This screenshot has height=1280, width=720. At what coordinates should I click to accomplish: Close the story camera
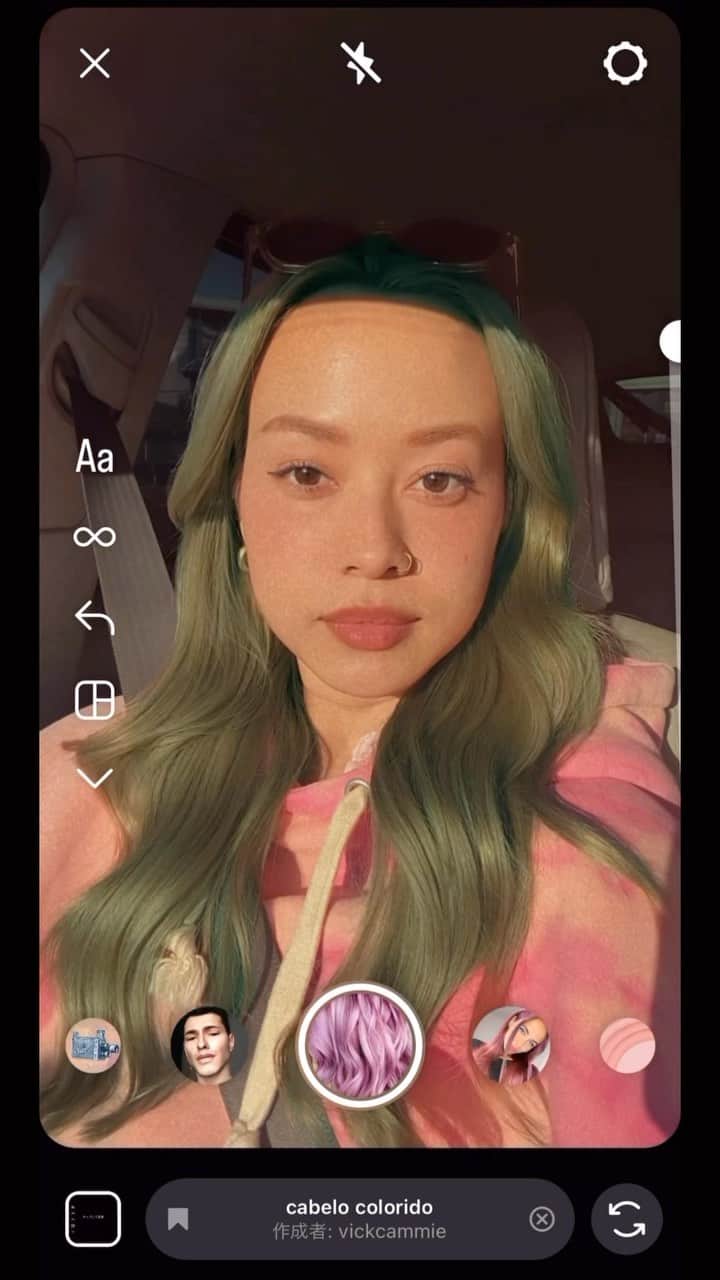pos(95,65)
